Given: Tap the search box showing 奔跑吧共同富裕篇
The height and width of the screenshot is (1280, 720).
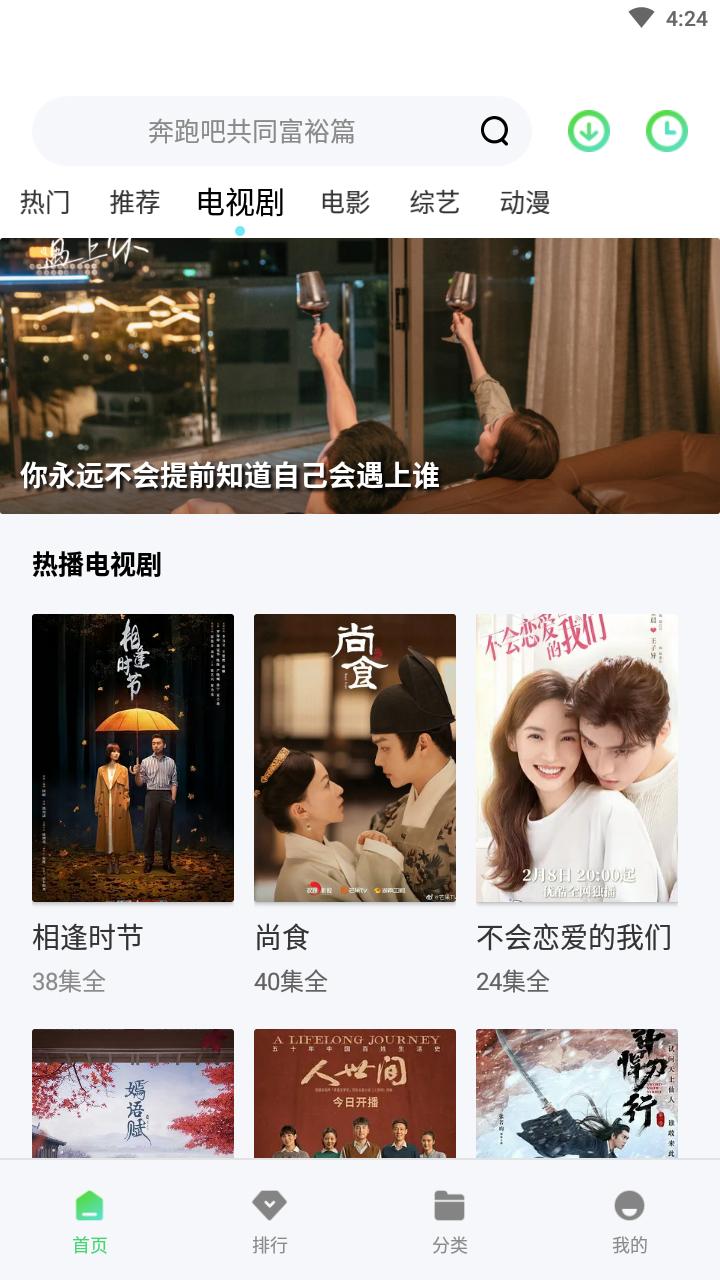Looking at the screenshot, I should click(252, 131).
